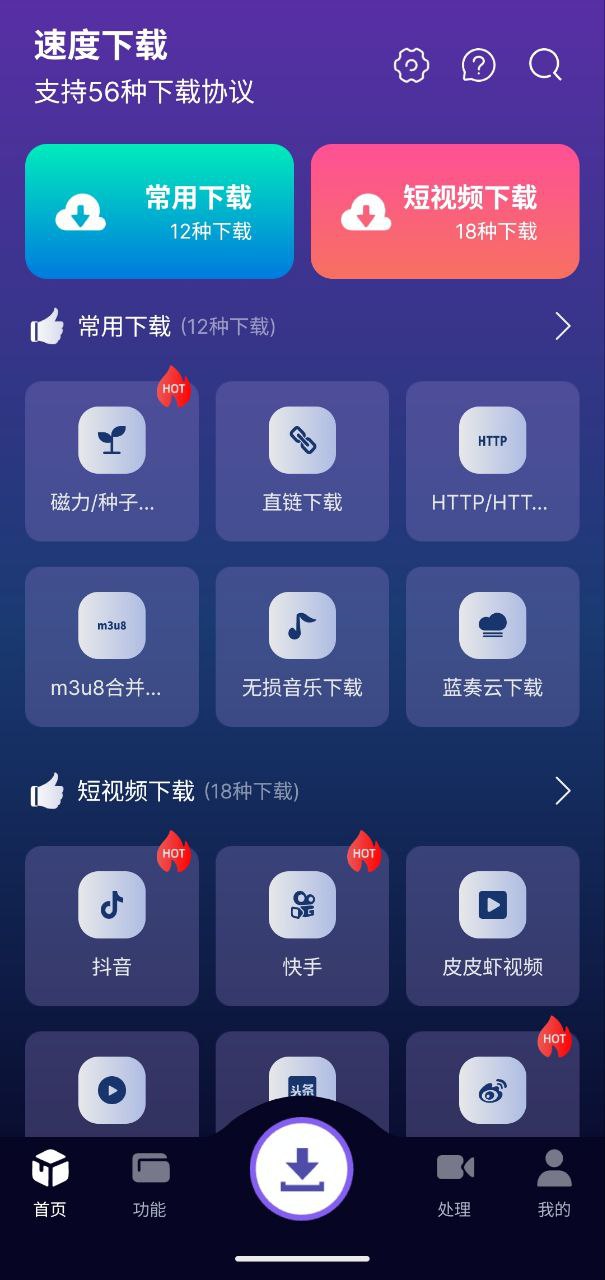Switch to the 处理 tab
Viewport: 605px width, 1280px height.
(x=454, y=1185)
